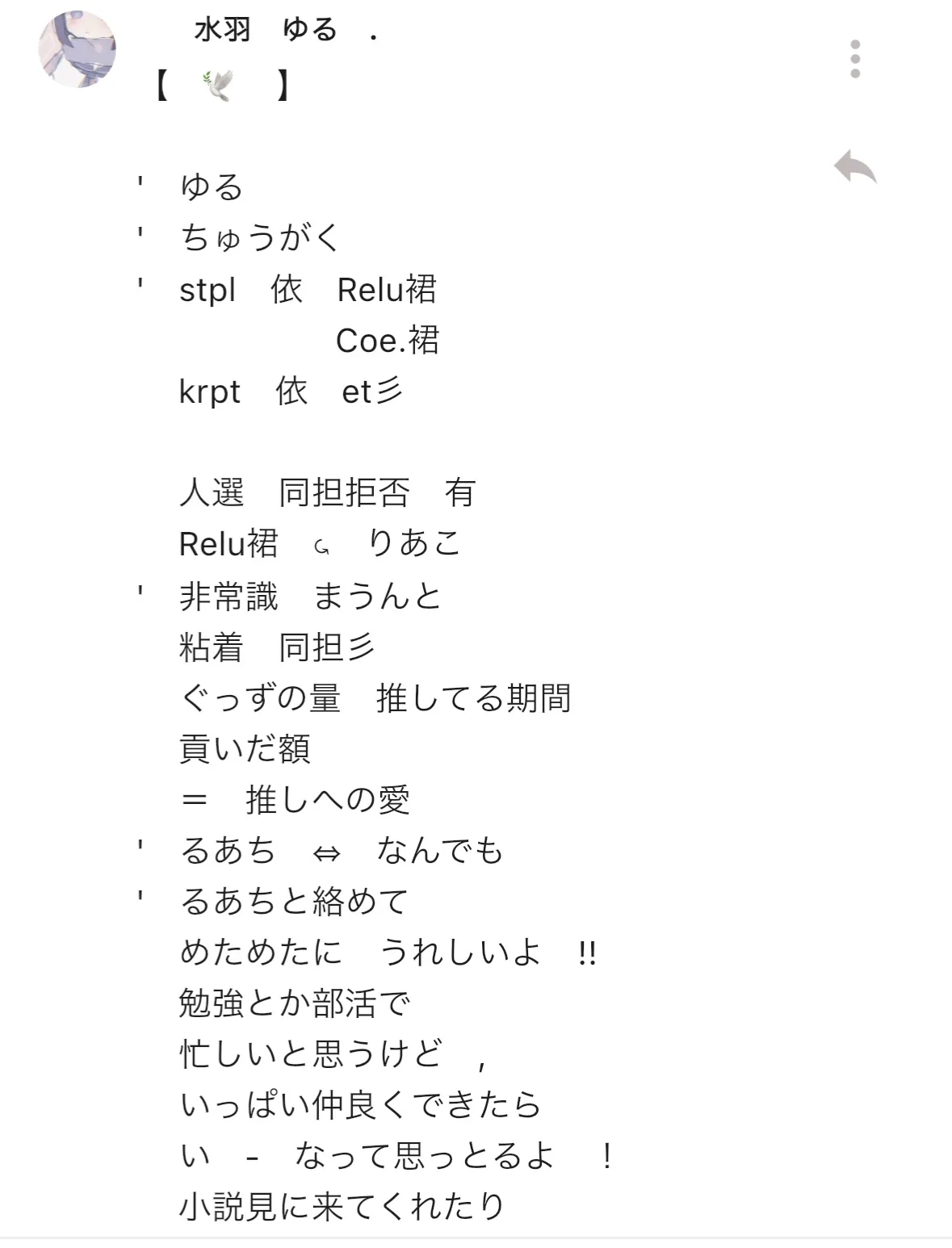Reply to 水羽 ゆる's post

point(855,167)
